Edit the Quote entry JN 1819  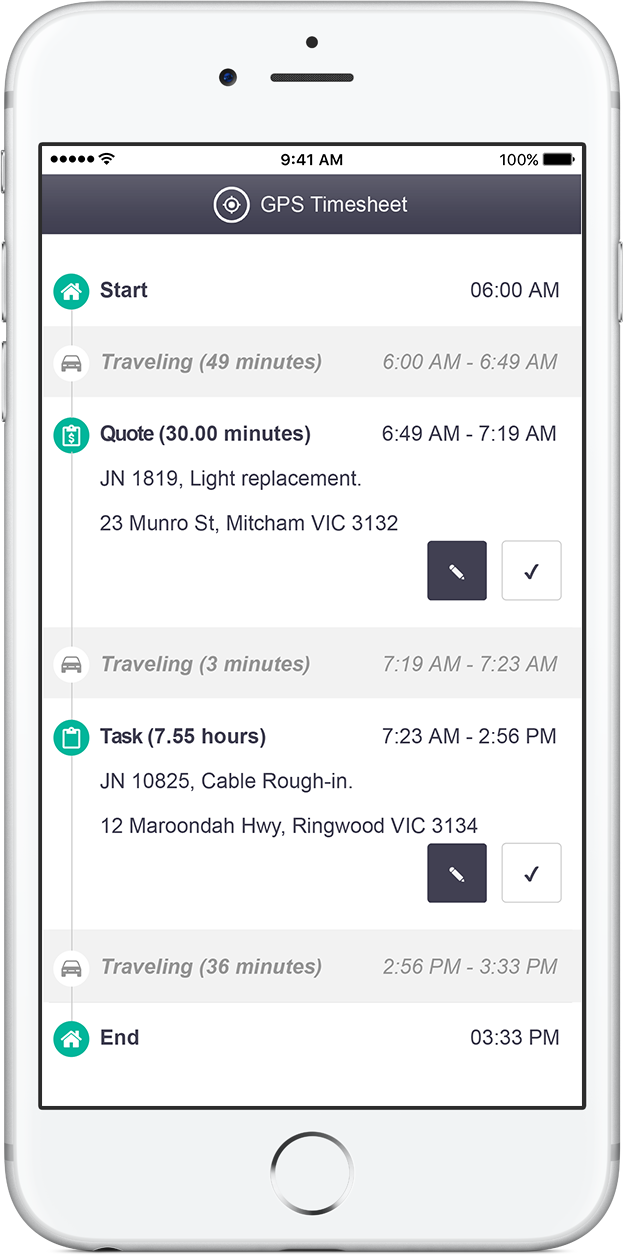click(x=457, y=571)
